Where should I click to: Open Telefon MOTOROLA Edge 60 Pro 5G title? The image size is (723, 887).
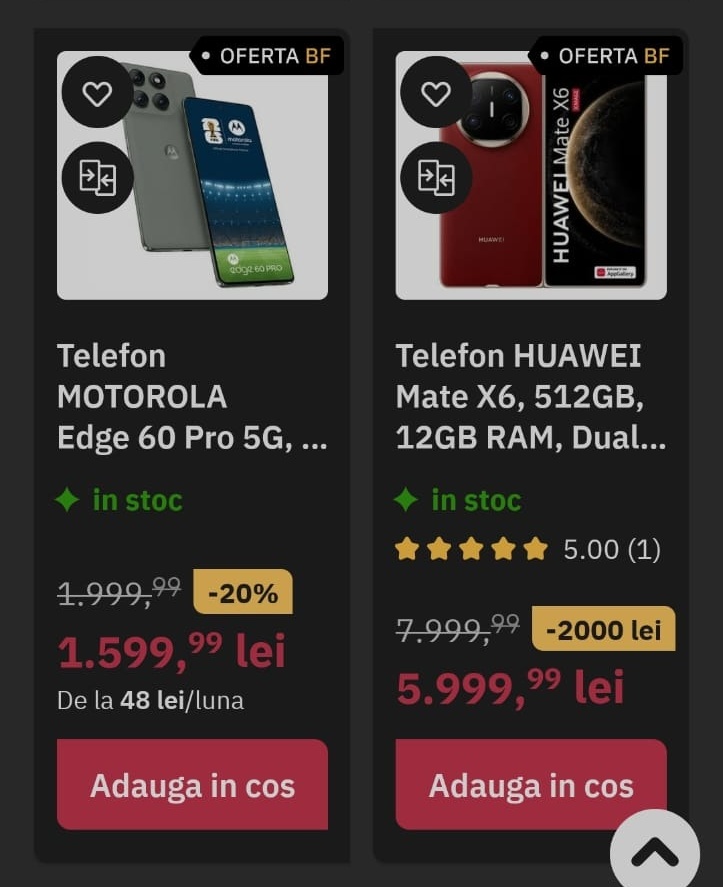tap(191, 397)
